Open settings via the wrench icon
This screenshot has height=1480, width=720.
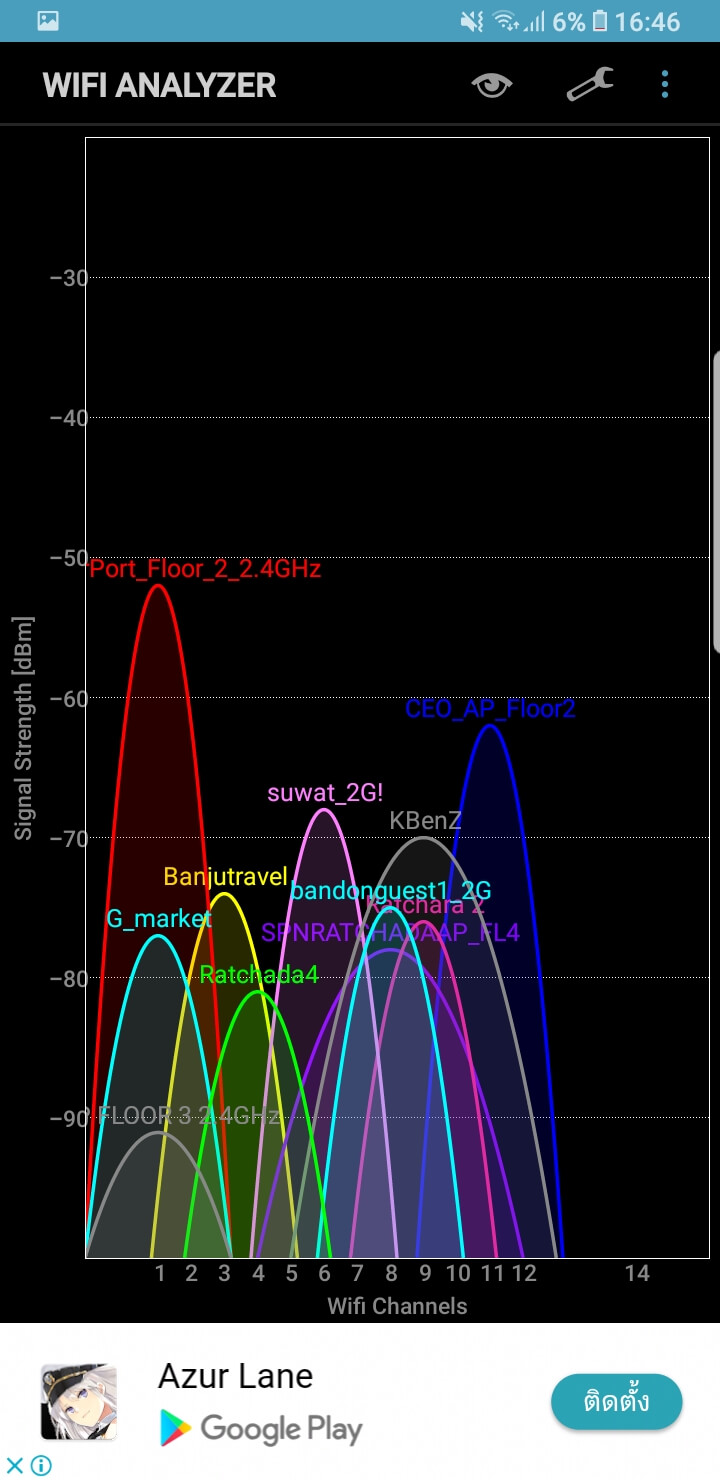tap(590, 85)
